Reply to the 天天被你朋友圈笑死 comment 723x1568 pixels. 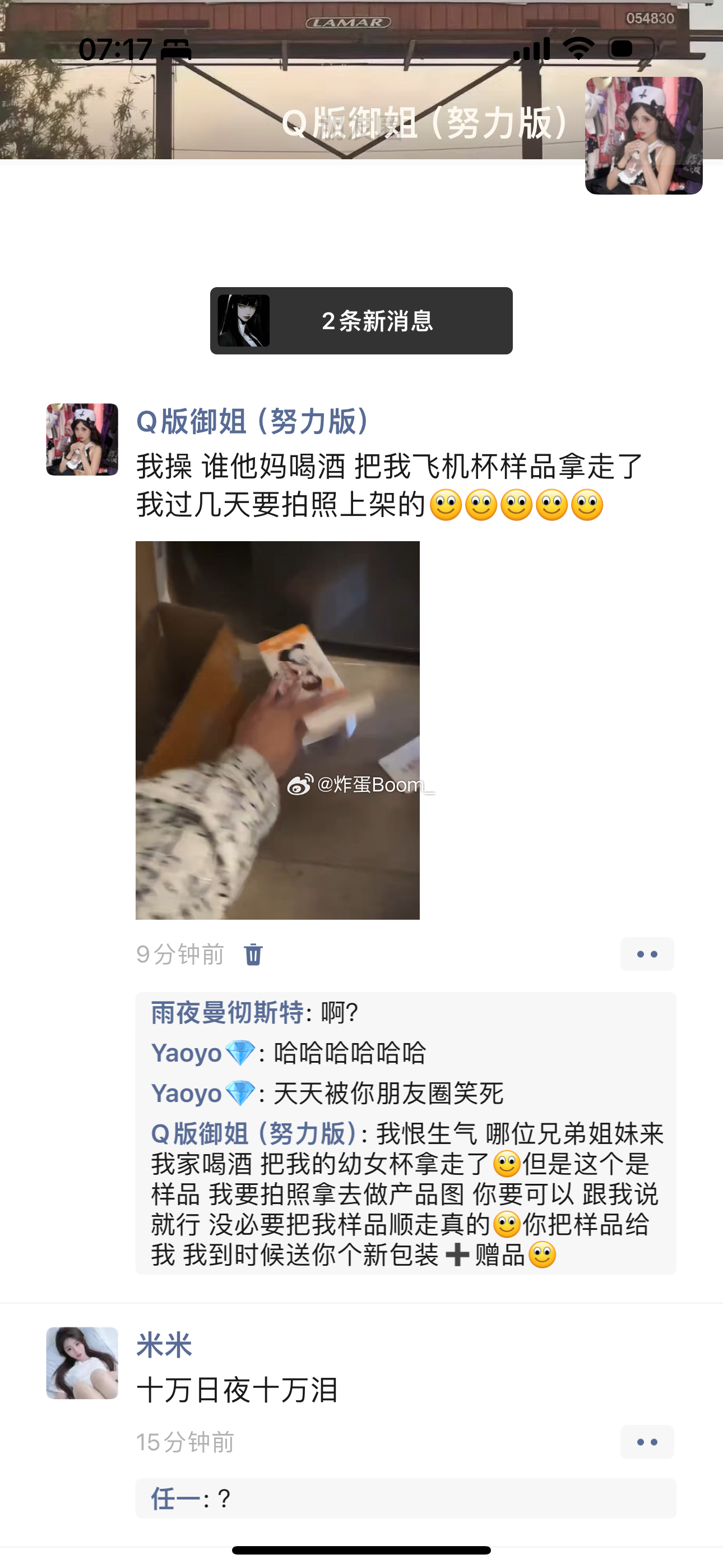click(388, 1093)
